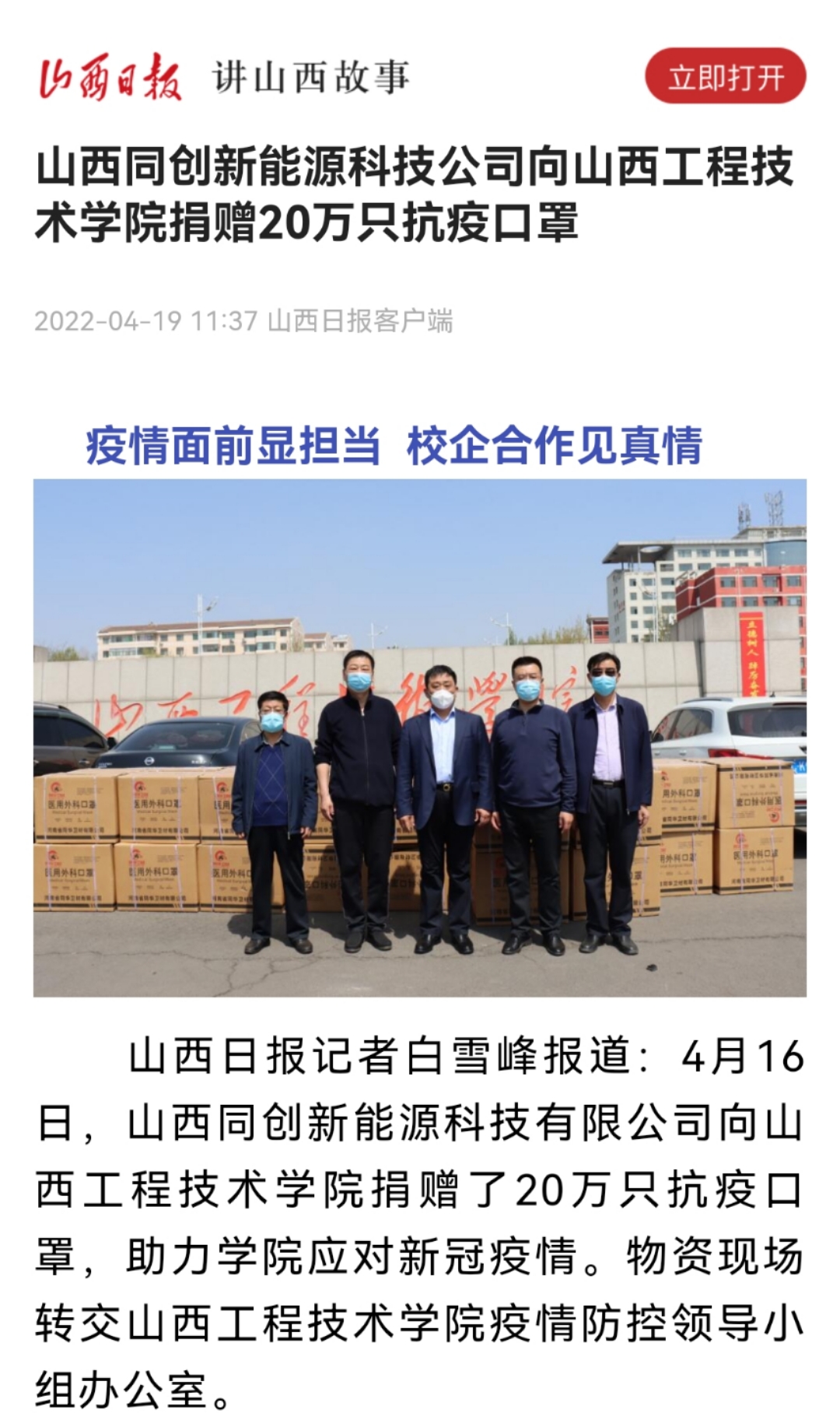The image size is (840, 1420).
Task: Open the article photo of the mask donation
Action: click(x=419, y=737)
